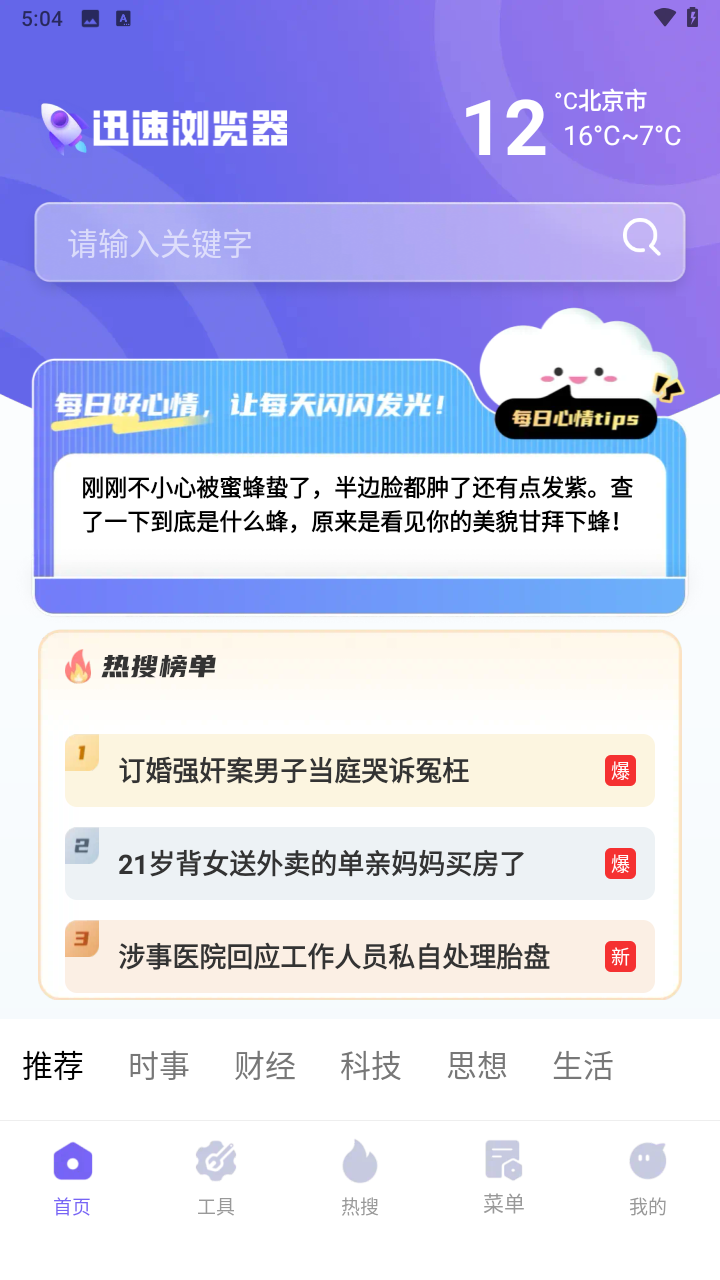Click the 请输入关键字 search input field
The height and width of the screenshot is (1280, 720).
pos(300,241)
